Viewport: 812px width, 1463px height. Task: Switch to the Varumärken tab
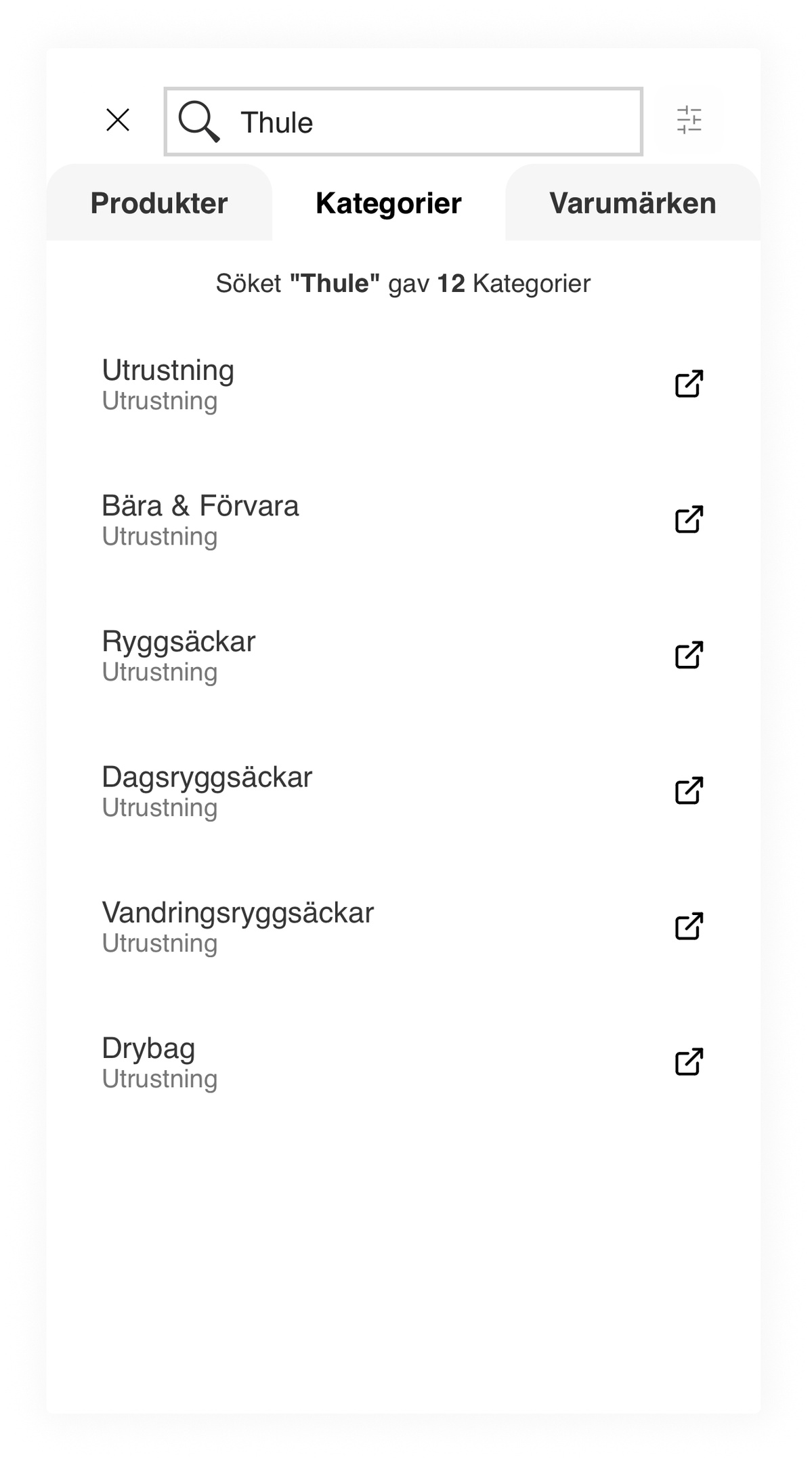click(x=633, y=203)
